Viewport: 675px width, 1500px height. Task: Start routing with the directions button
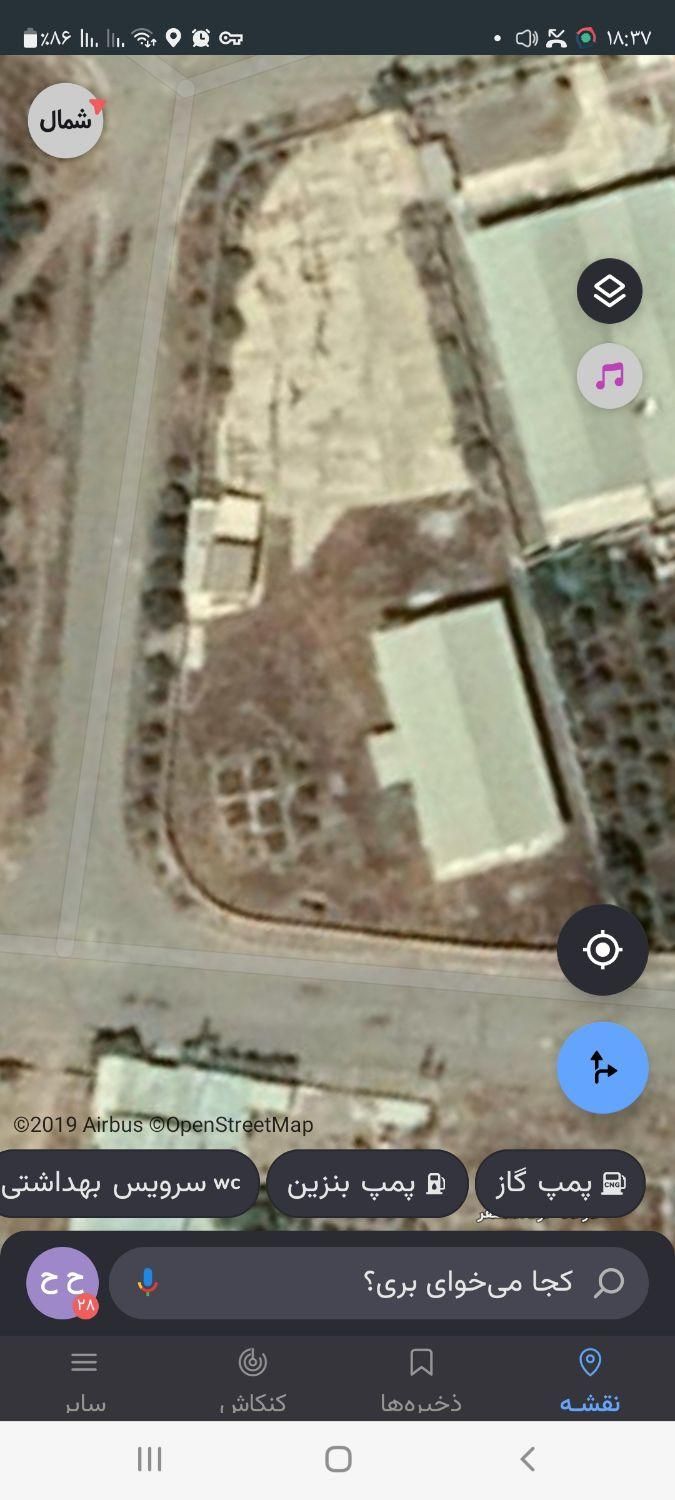click(x=602, y=1067)
